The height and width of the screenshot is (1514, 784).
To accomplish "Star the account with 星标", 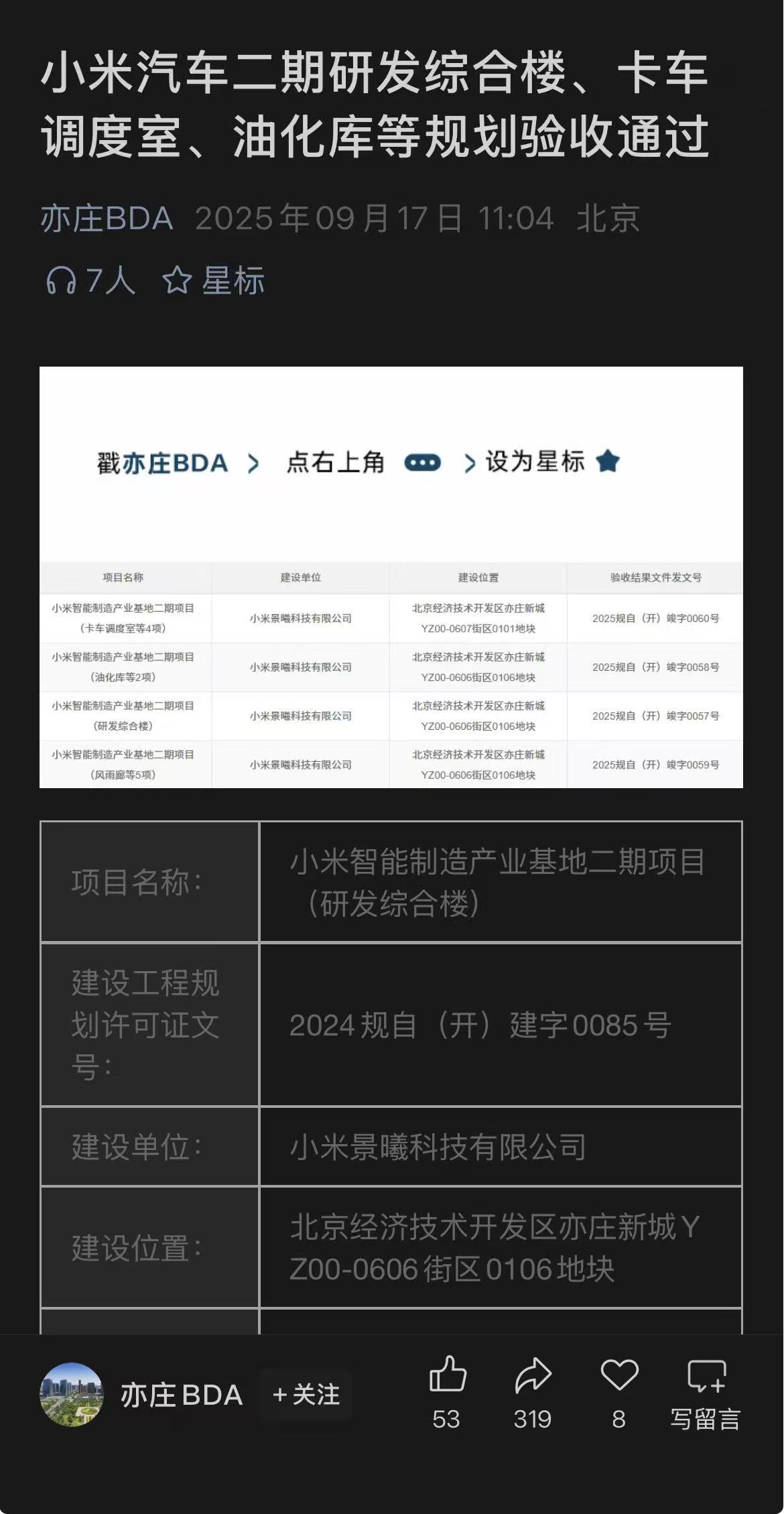I will tap(214, 280).
